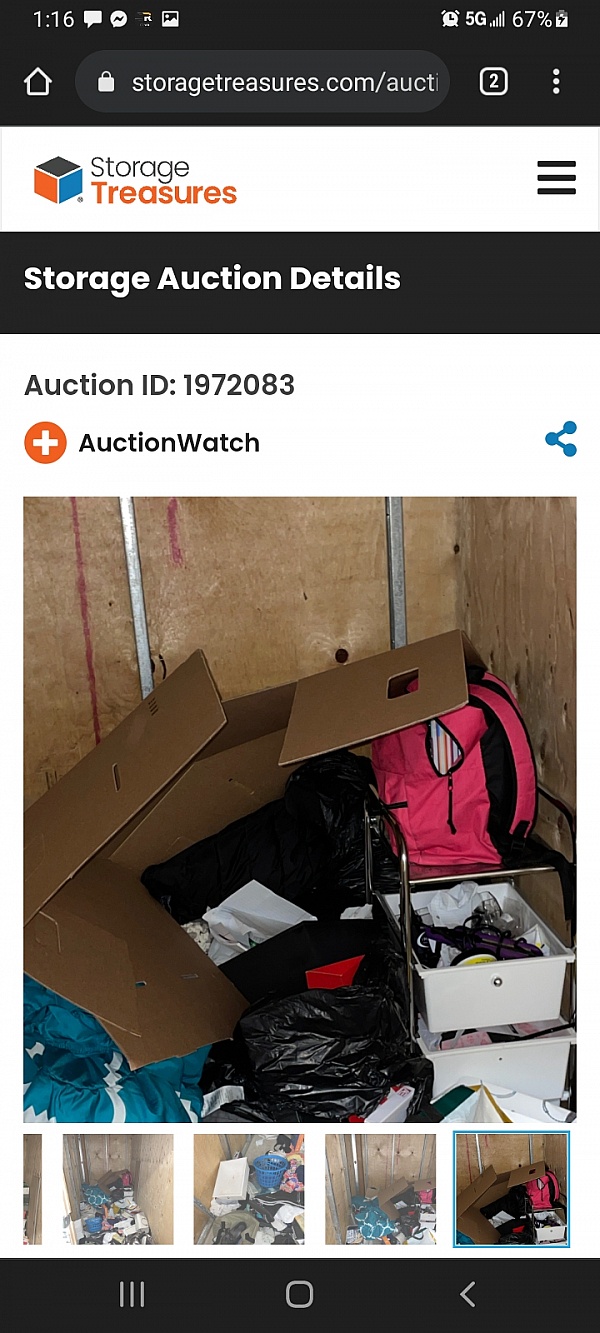Show recent apps from the navigation bar
Viewport: 600px width, 1333px height.
(x=132, y=1294)
